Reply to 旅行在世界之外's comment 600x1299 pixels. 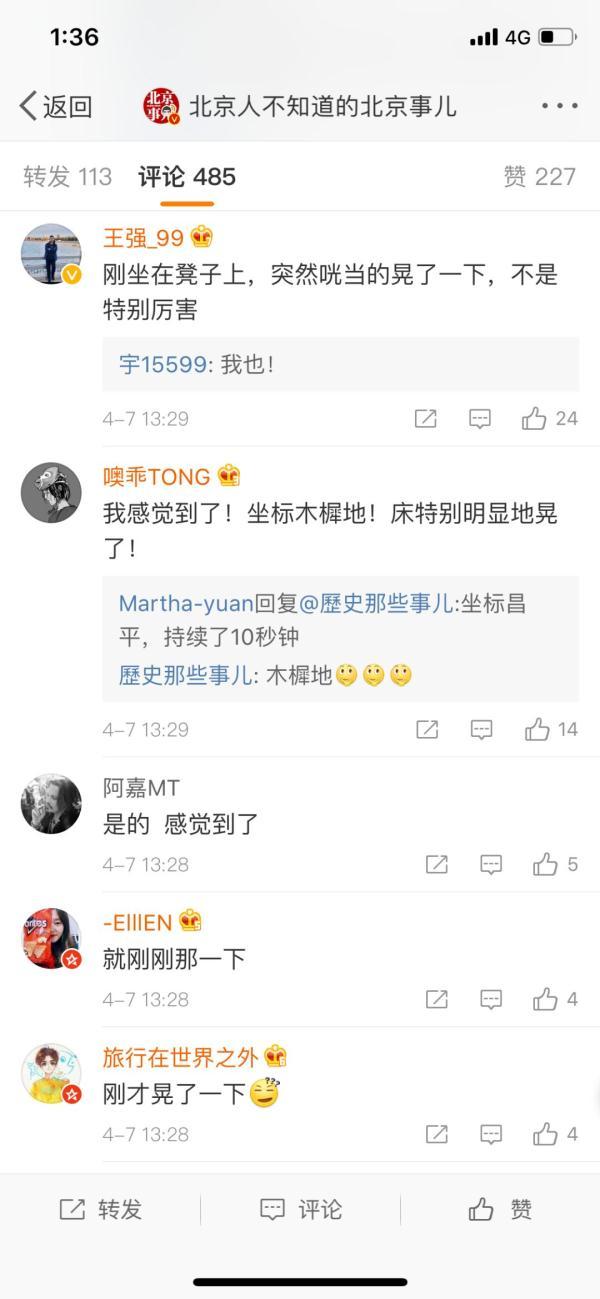[490, 1134]
